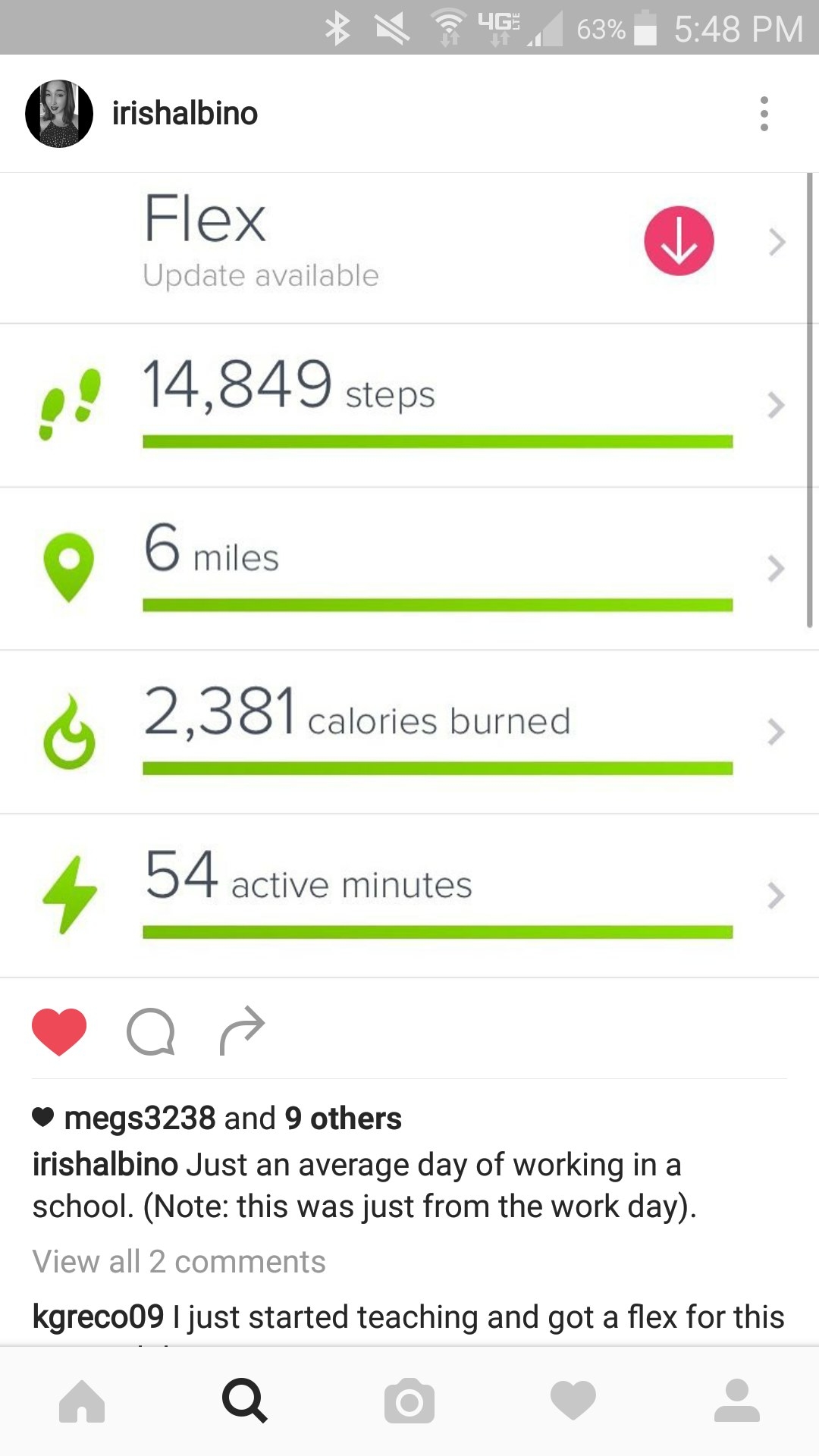Image resolution: width=819 pixels, height=1456 pixels.
Task: Open megs3238's profile from the likes line
Action: click(x=140, y=1118)
